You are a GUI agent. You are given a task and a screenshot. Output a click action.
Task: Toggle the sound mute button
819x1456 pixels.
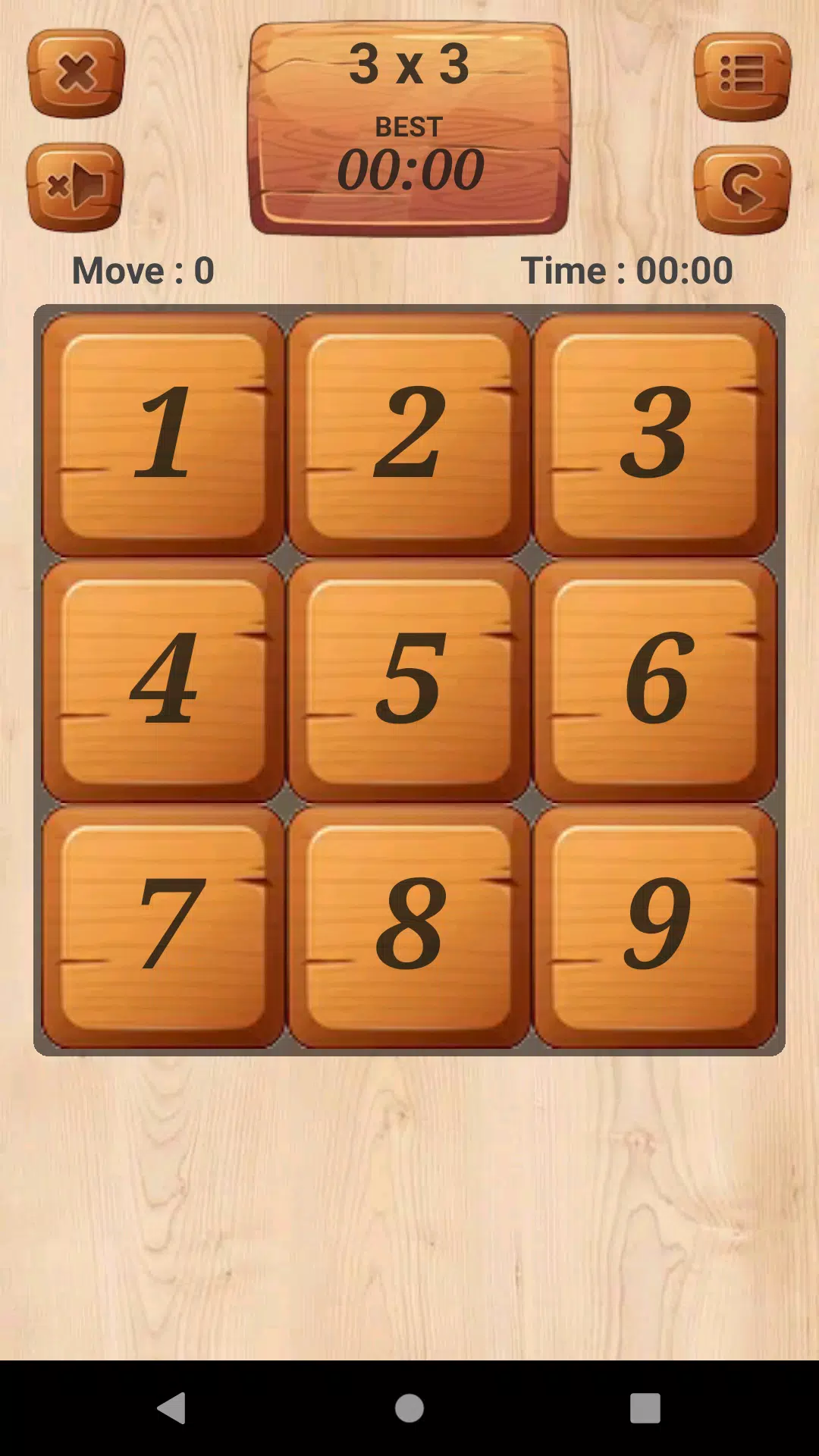pos(75,187)
